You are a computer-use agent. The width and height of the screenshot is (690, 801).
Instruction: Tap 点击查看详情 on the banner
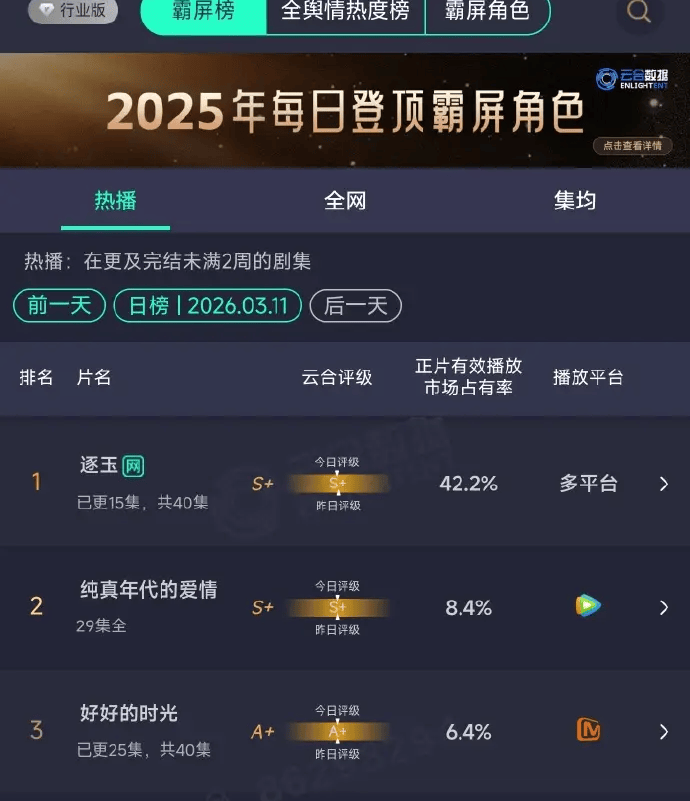[x=632, y=146]
